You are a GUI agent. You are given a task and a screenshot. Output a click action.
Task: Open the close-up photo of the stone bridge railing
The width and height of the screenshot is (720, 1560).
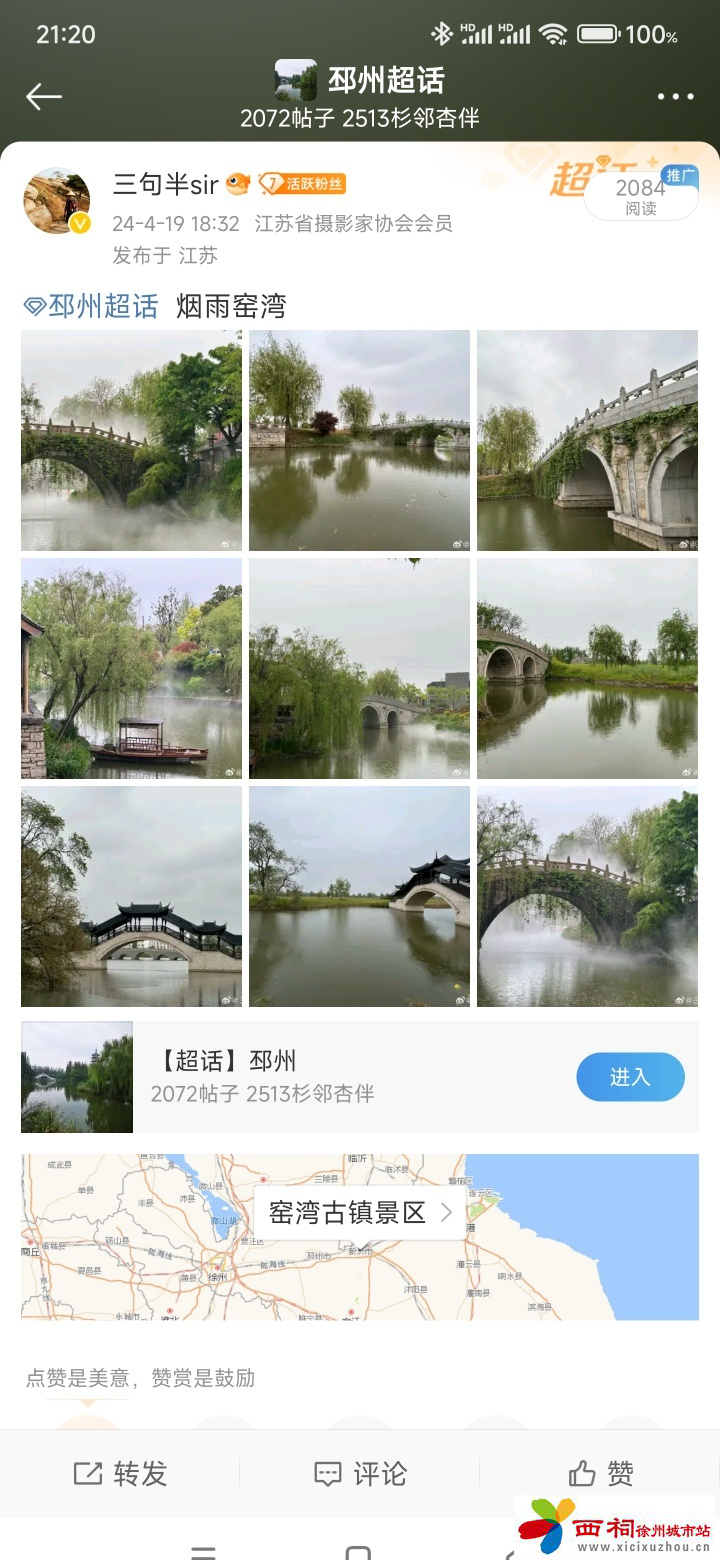[x=587, y=440]
